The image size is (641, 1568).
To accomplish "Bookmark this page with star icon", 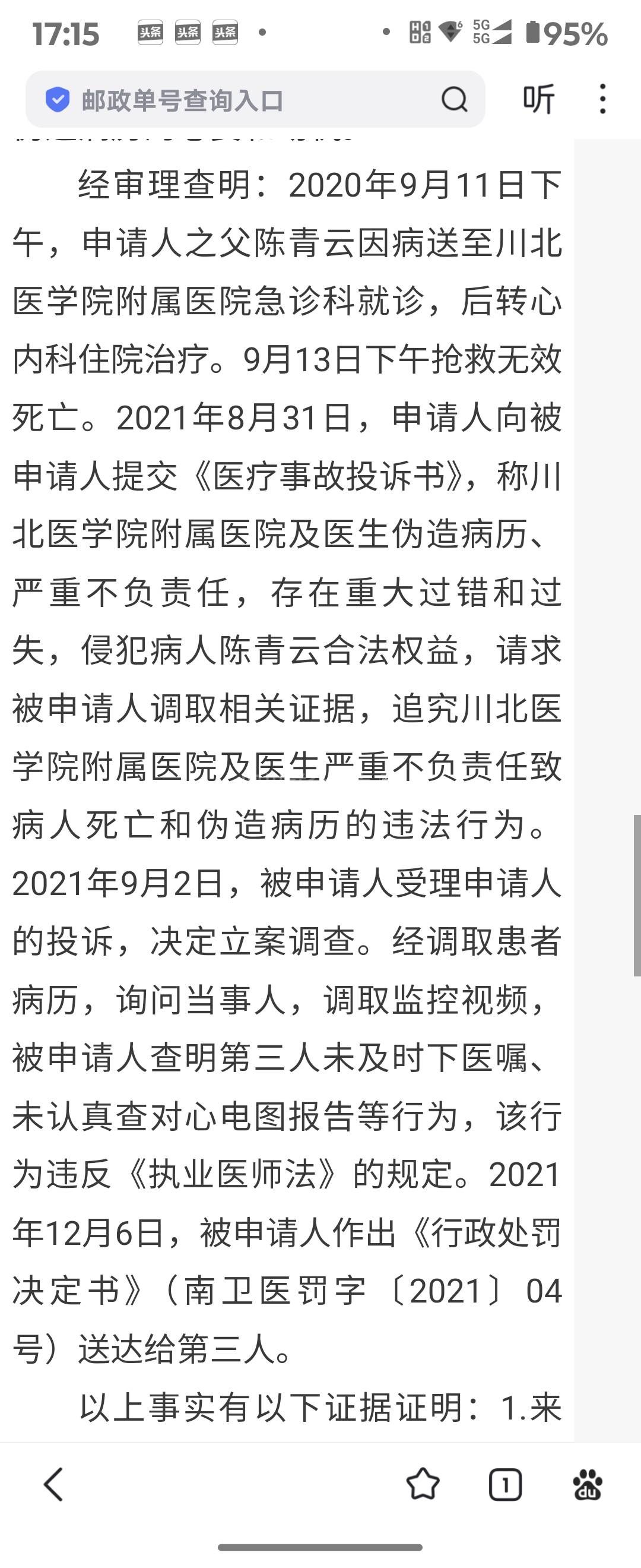I will (423, 1485).
